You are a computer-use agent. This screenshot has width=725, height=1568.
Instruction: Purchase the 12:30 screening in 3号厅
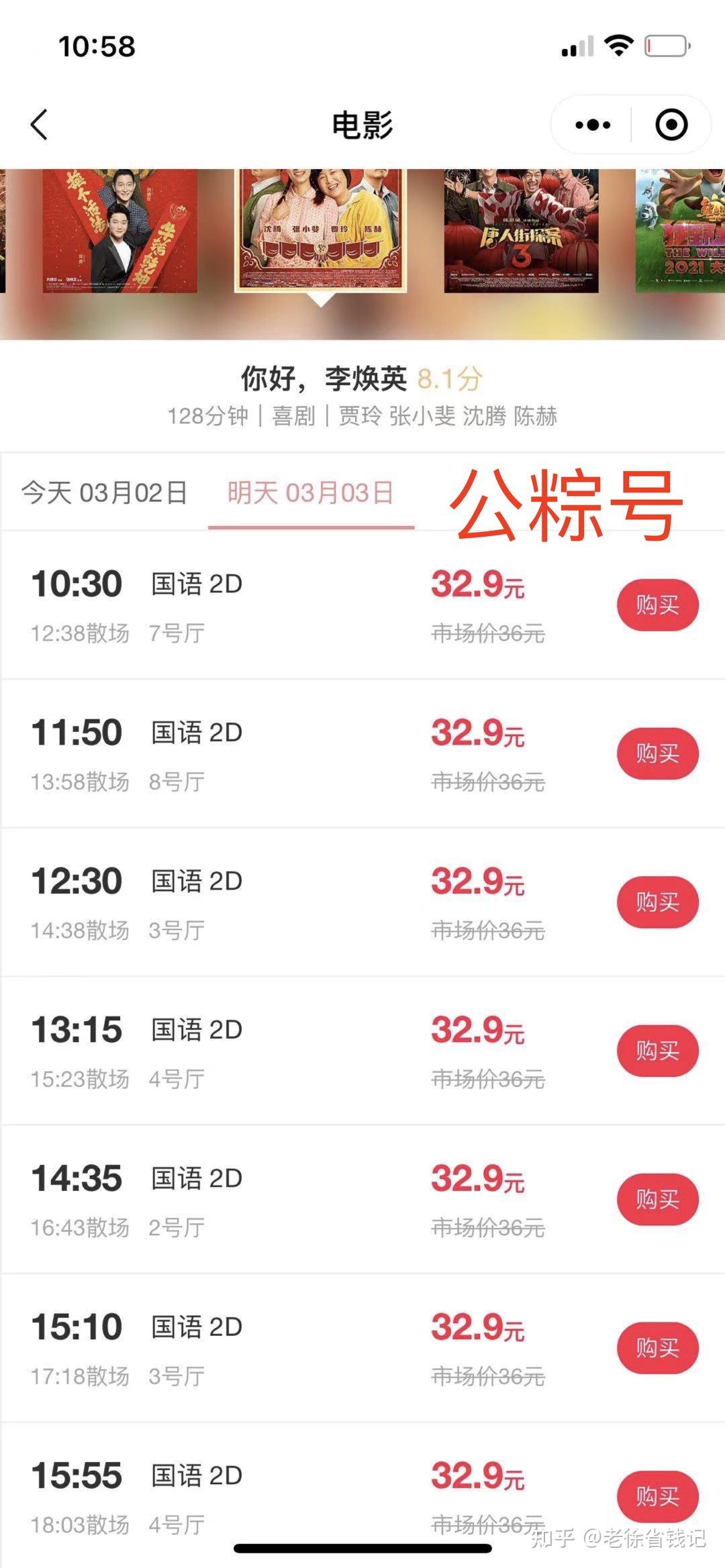click(657, 902)
